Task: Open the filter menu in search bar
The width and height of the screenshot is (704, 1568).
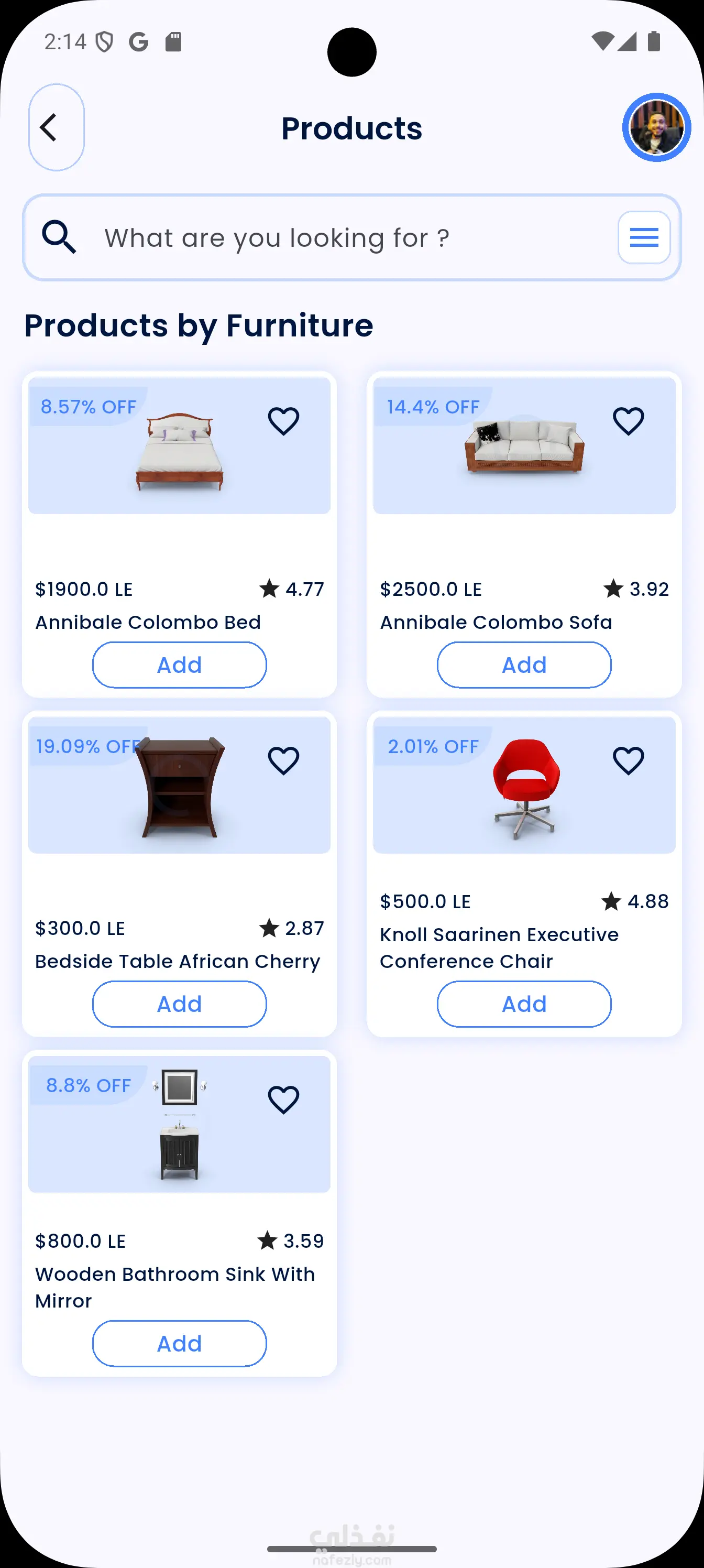Action: [x=644, y=237]
